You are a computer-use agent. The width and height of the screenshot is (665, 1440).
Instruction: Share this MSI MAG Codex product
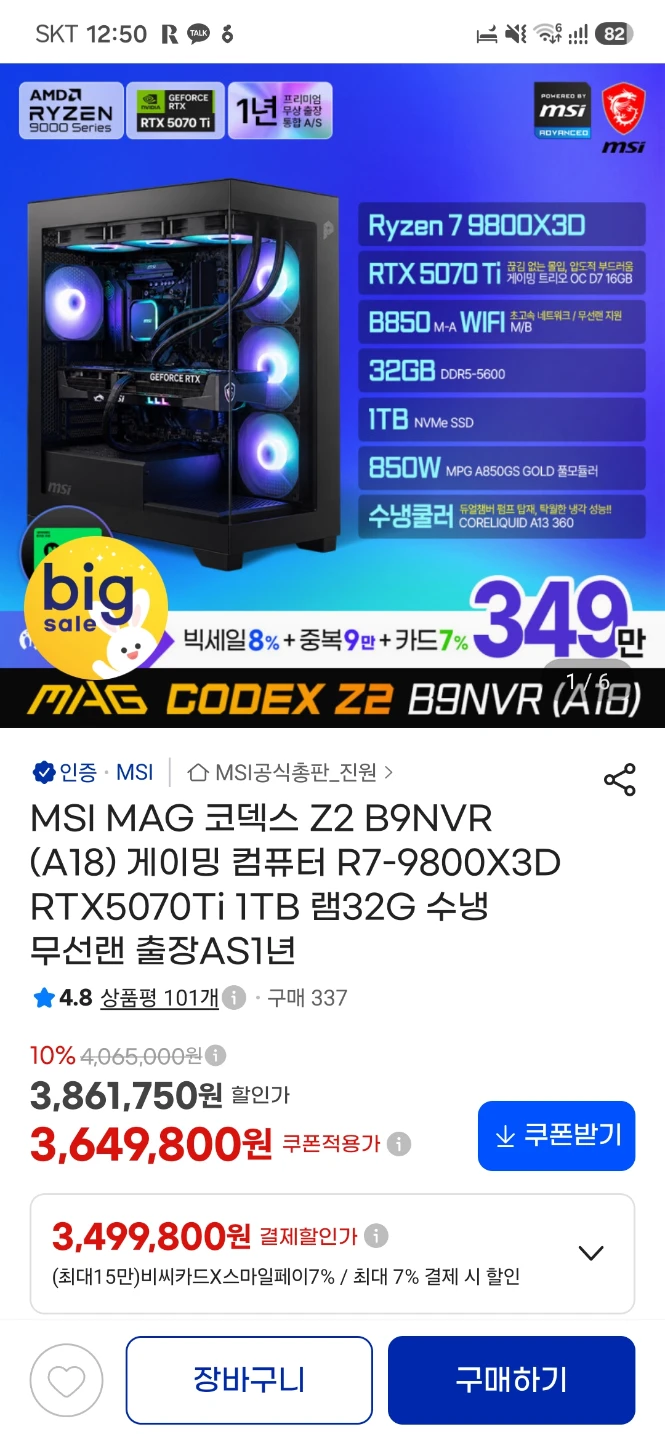(x=620, y=780)
